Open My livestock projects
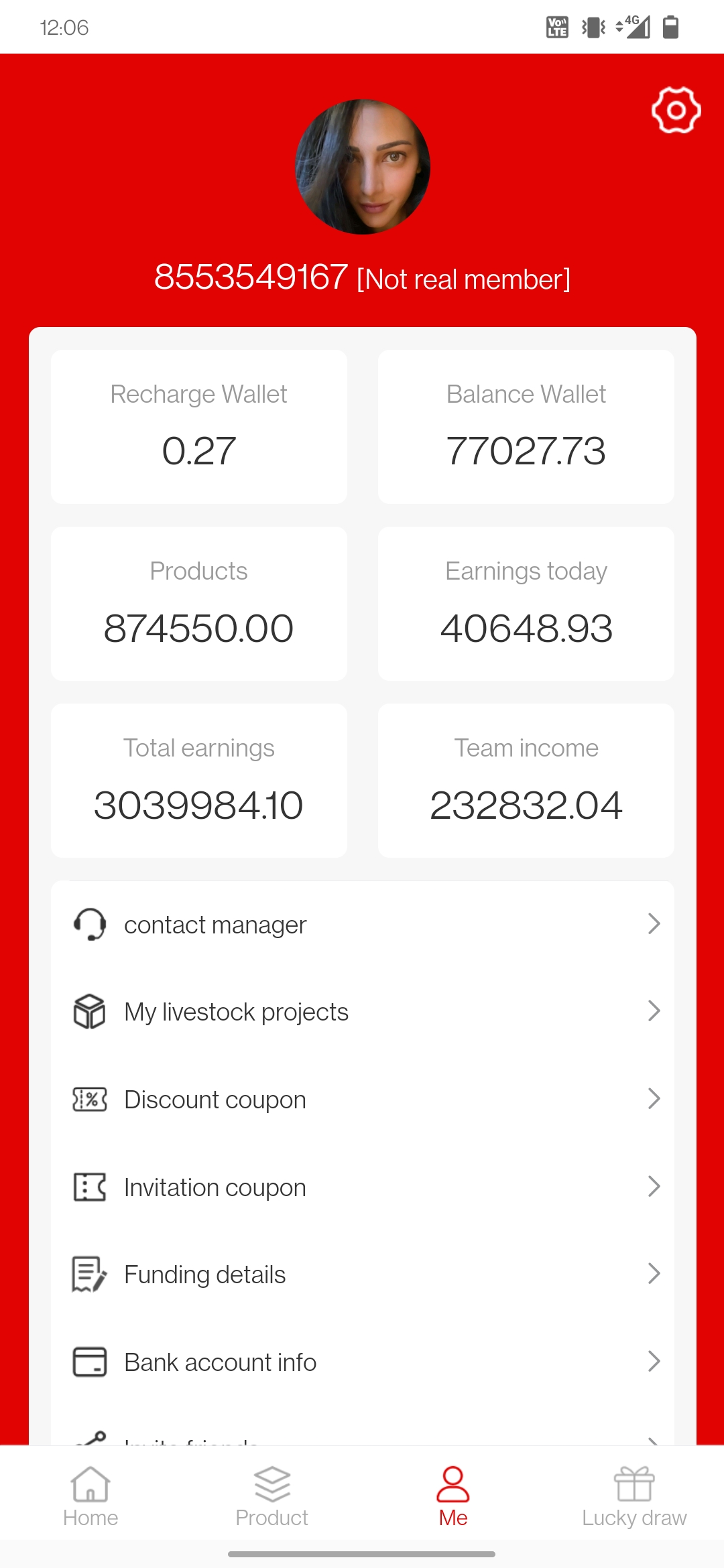The width and height of the screenshot is (724, 1568). point(362,1012)
